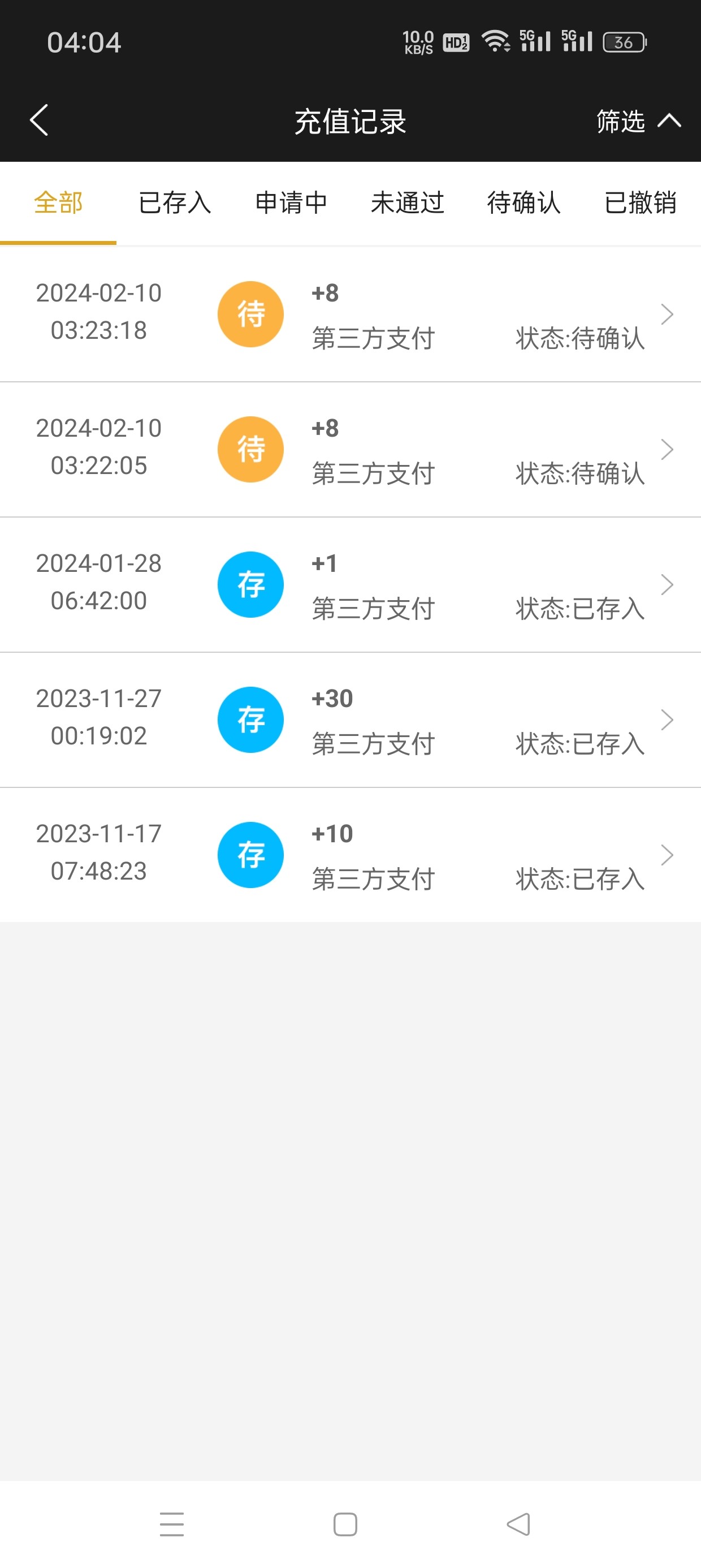
Task: Open the +30 deposit record details via its chevron
Action: pos(668,720)
